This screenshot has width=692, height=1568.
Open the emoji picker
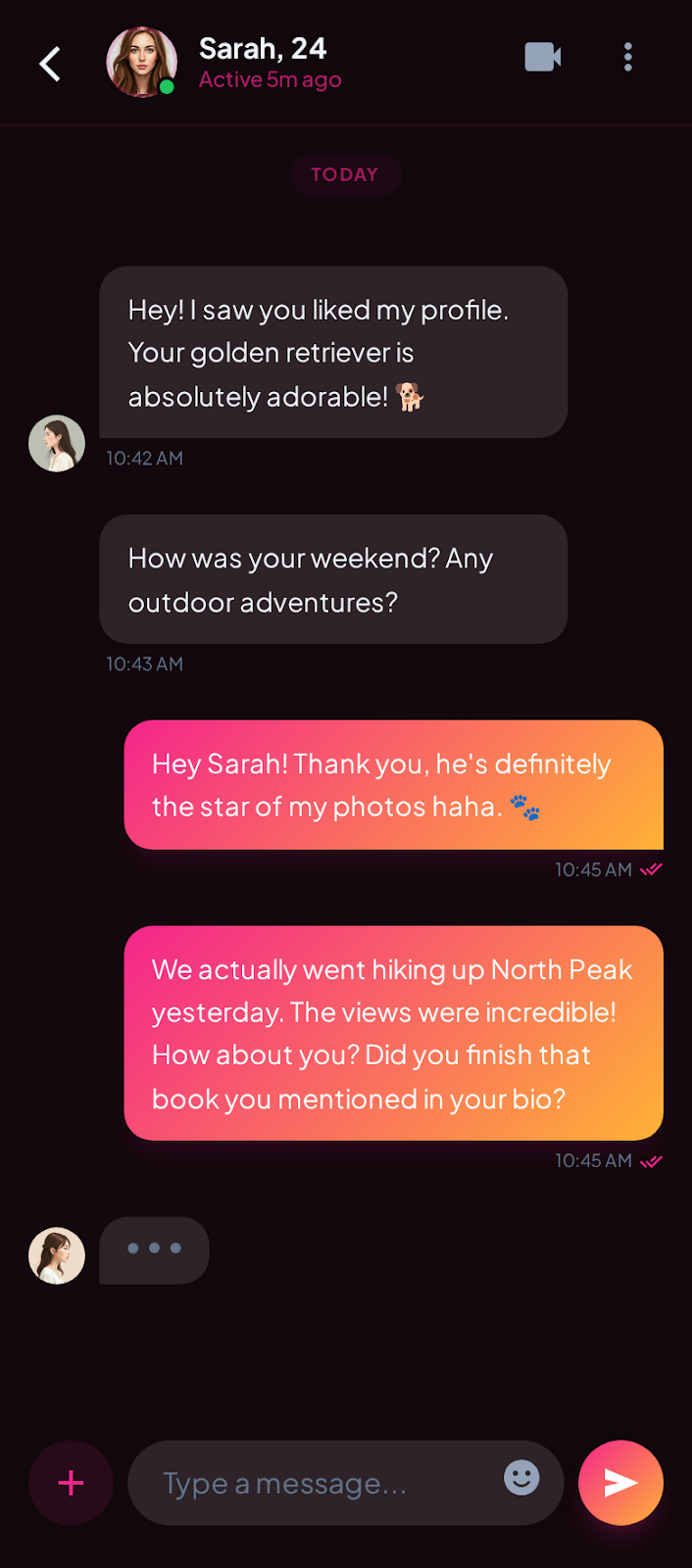[x=521, y=1477]
